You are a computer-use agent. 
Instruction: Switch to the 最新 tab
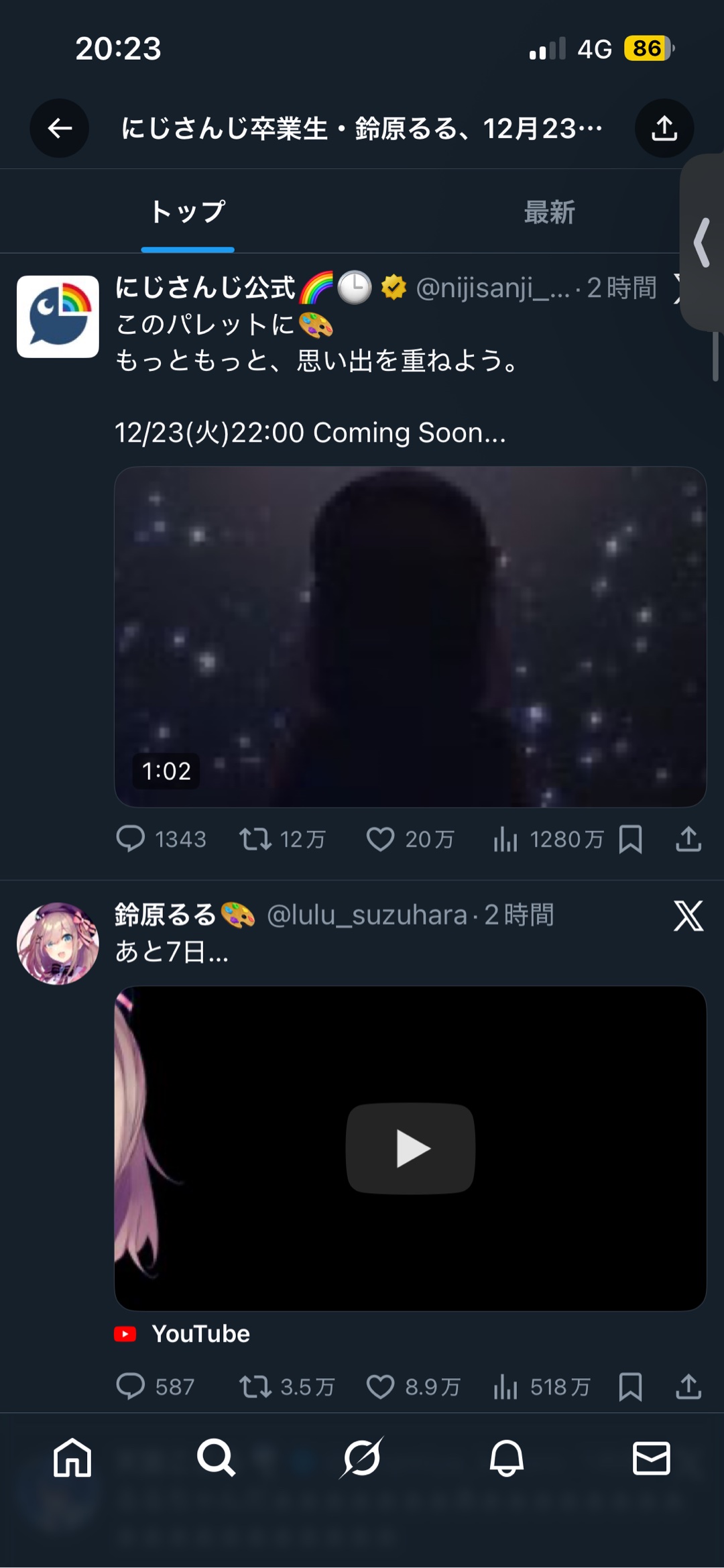pyautogui.click(x=549, y=213)
